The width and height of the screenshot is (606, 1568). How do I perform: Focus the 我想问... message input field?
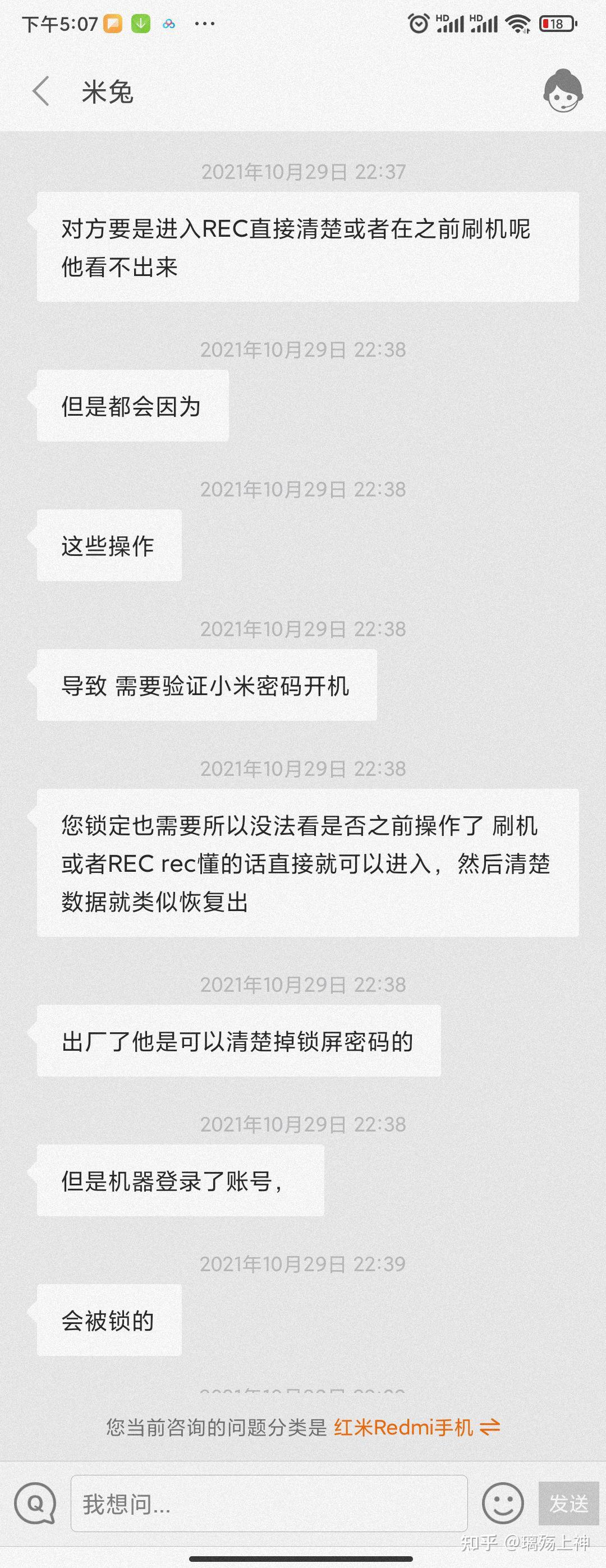[x=269, y=1503]
